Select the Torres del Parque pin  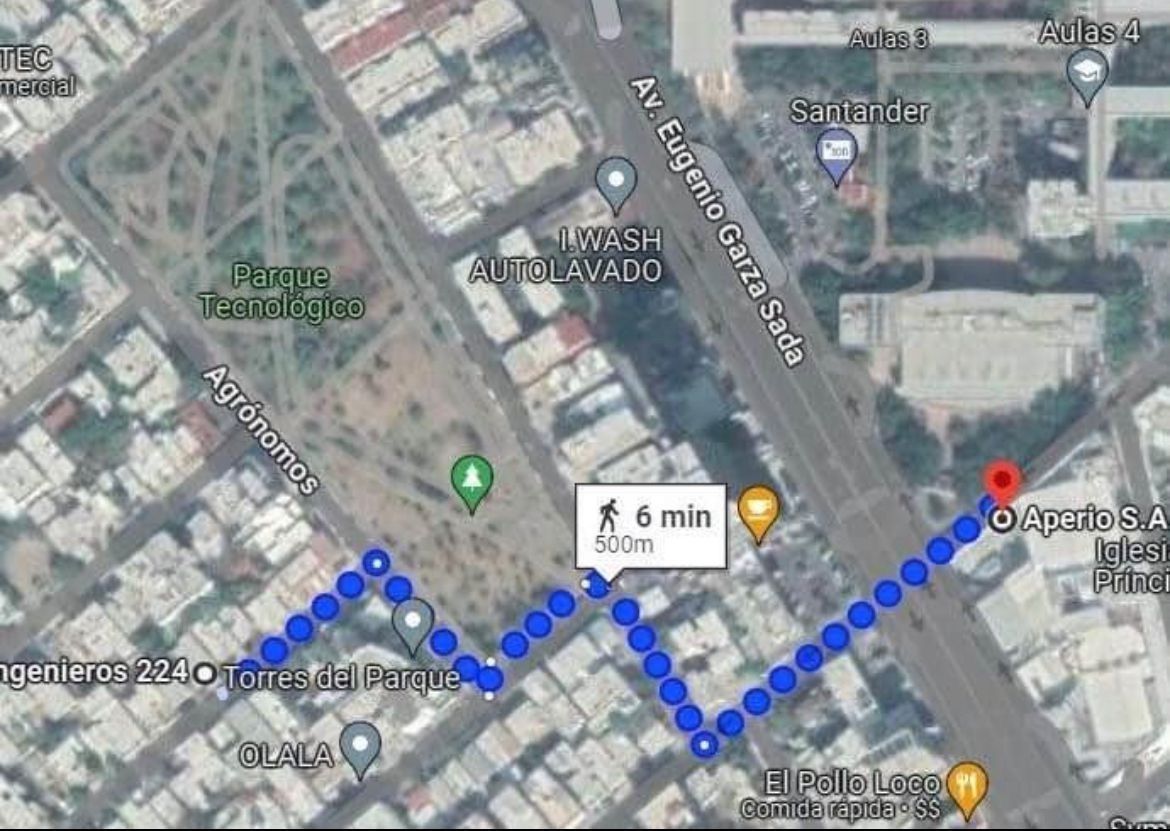tap(412, 622)
